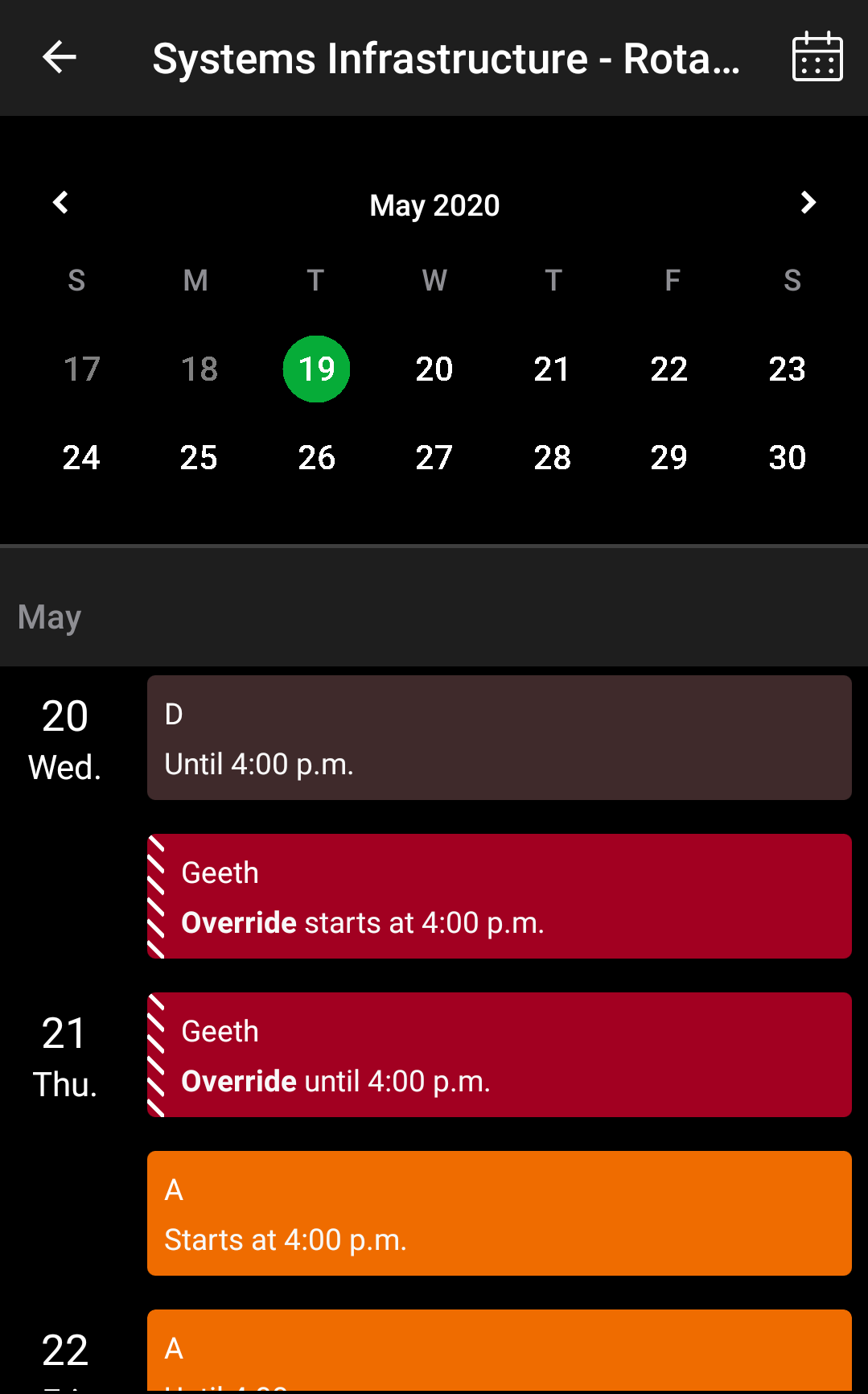This screenshot has width=868, height=1394.
Task: Show the previous month in the calendar
Action: [x=60, y=203]
